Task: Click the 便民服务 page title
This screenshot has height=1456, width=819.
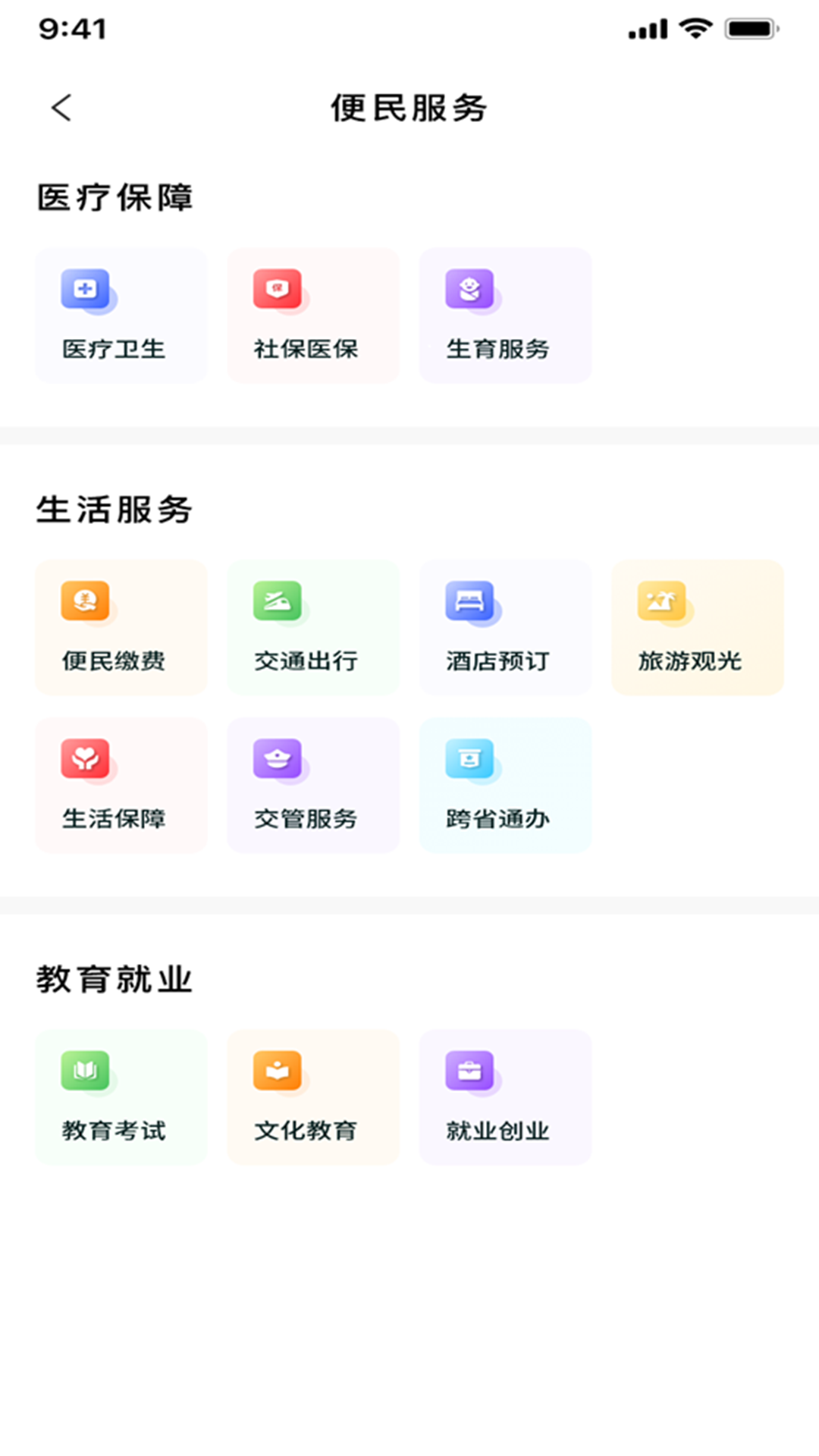Action: tap(409, 107)
